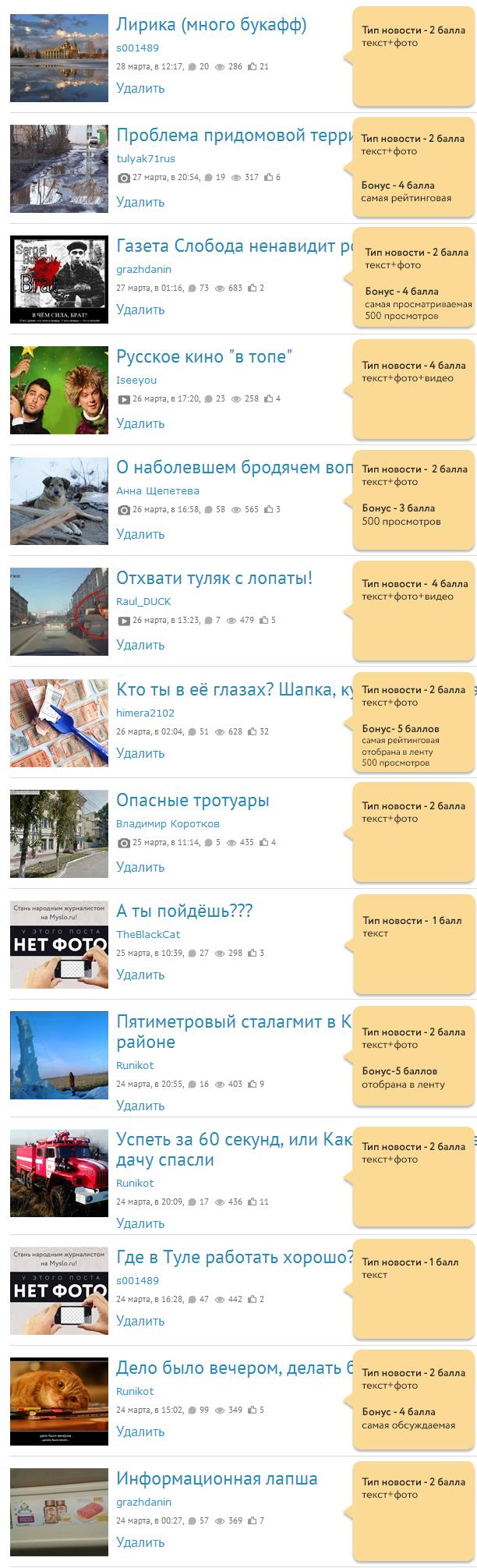Delete the post "Проблема придомовой территории"
This screenshot has height=1568, width=477.
click(140, 202)
